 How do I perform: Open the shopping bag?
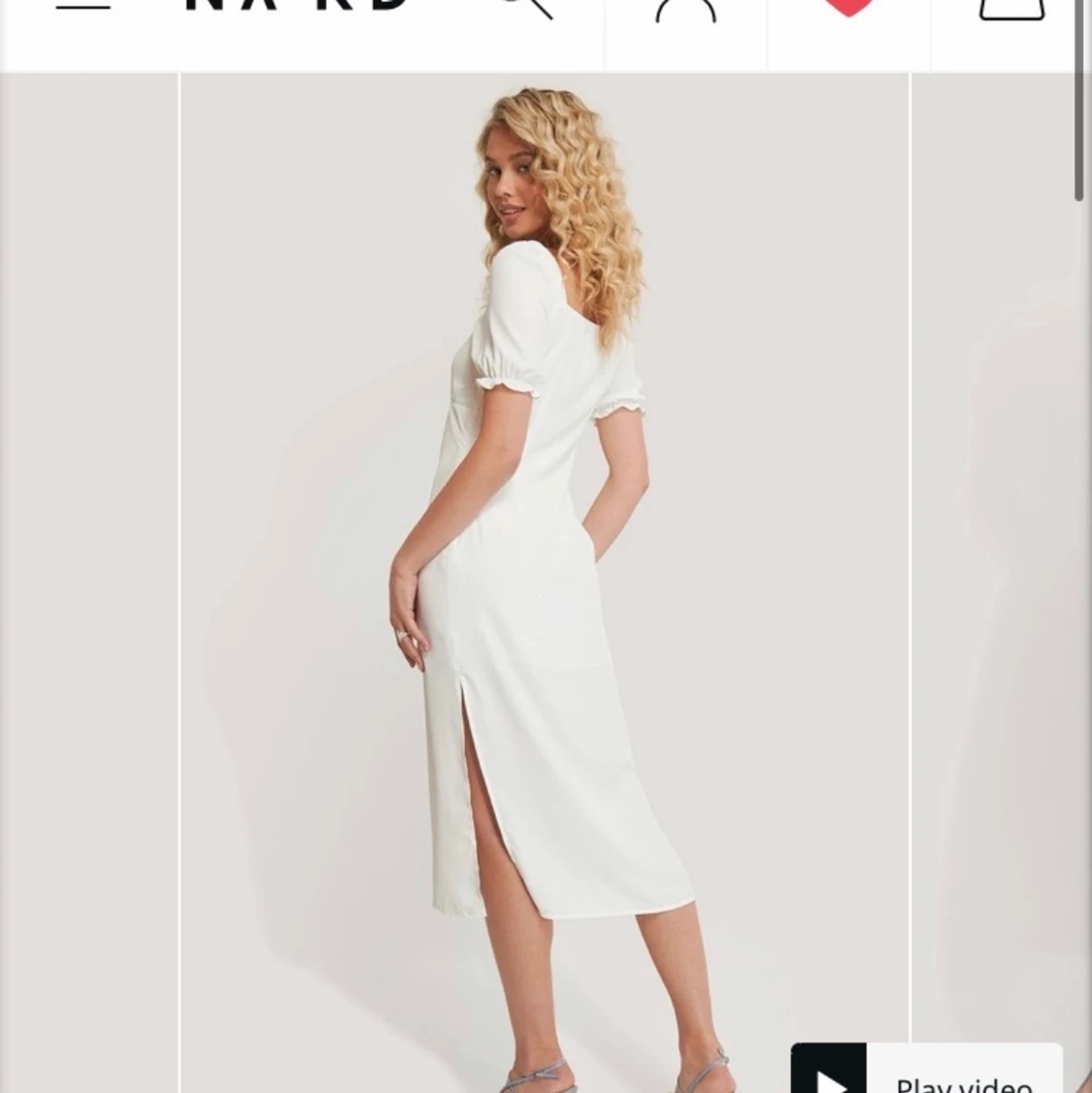1010,10
